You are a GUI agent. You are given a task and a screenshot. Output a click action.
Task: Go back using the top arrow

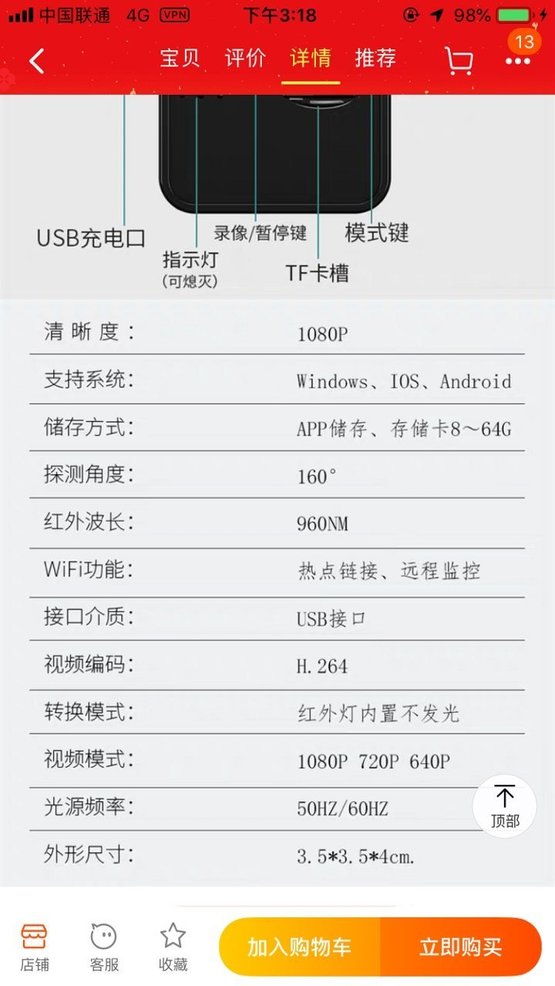pos(36,61)
